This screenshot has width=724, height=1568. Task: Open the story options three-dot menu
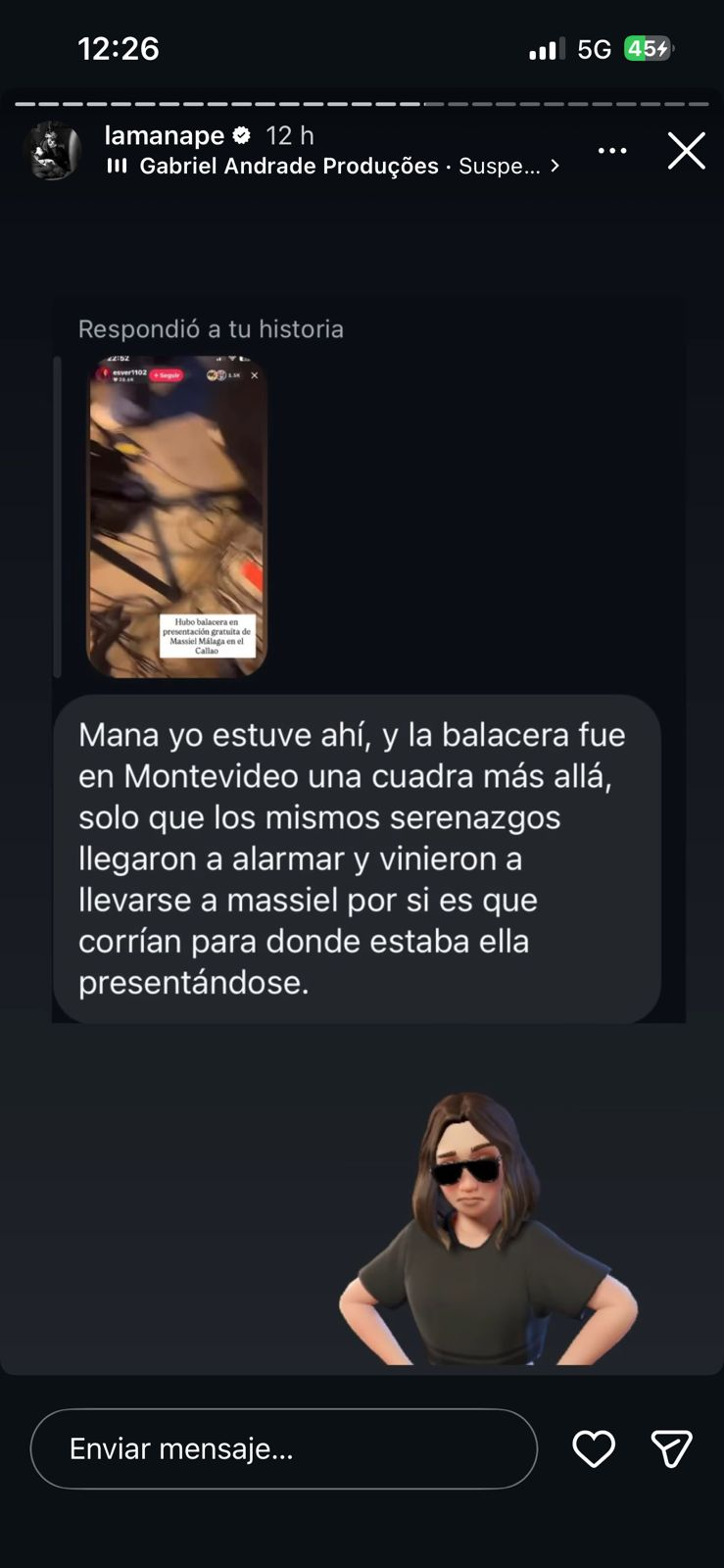[x=613, y=150]
